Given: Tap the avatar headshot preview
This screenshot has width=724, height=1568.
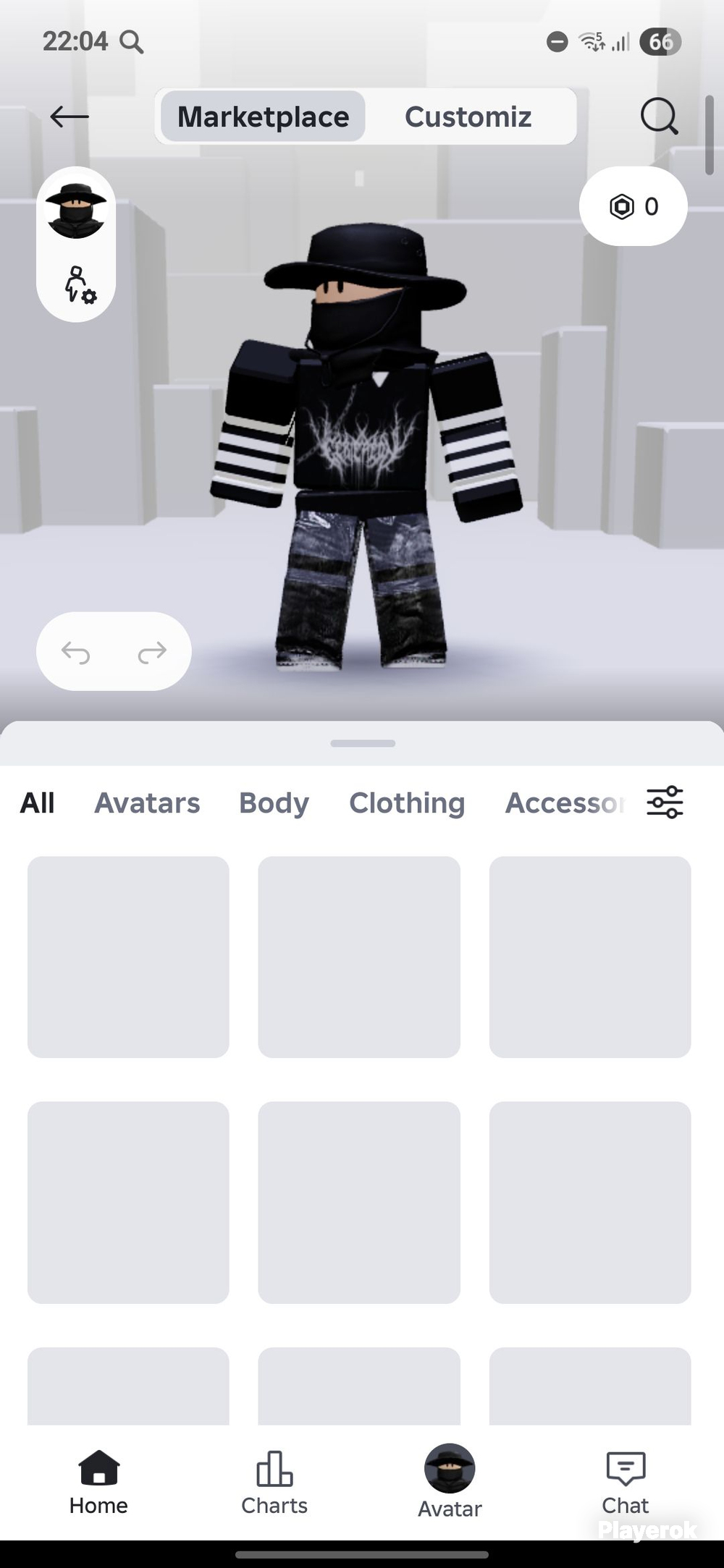Looking at the screenshot, I should pyautogui.click(x=76, y=211).
